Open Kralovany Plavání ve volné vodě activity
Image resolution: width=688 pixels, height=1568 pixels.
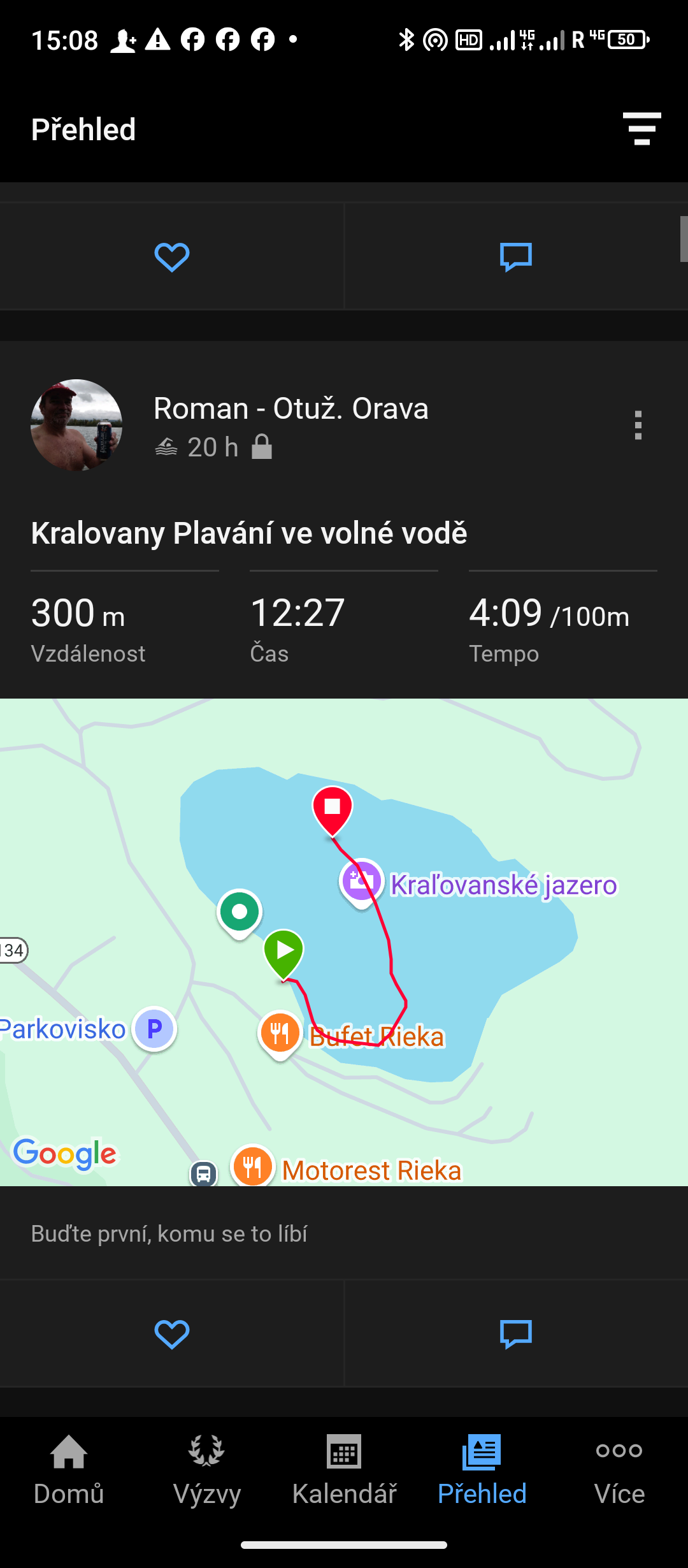[249, 533]
